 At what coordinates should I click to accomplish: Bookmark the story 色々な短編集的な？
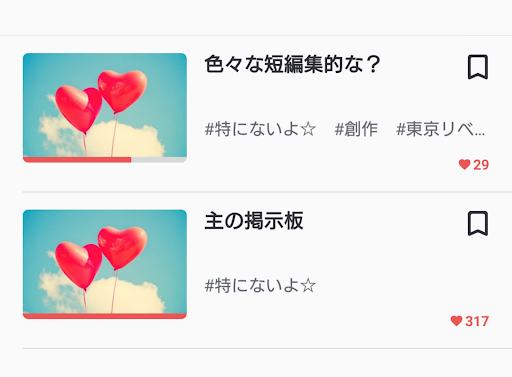click(478, 67)
